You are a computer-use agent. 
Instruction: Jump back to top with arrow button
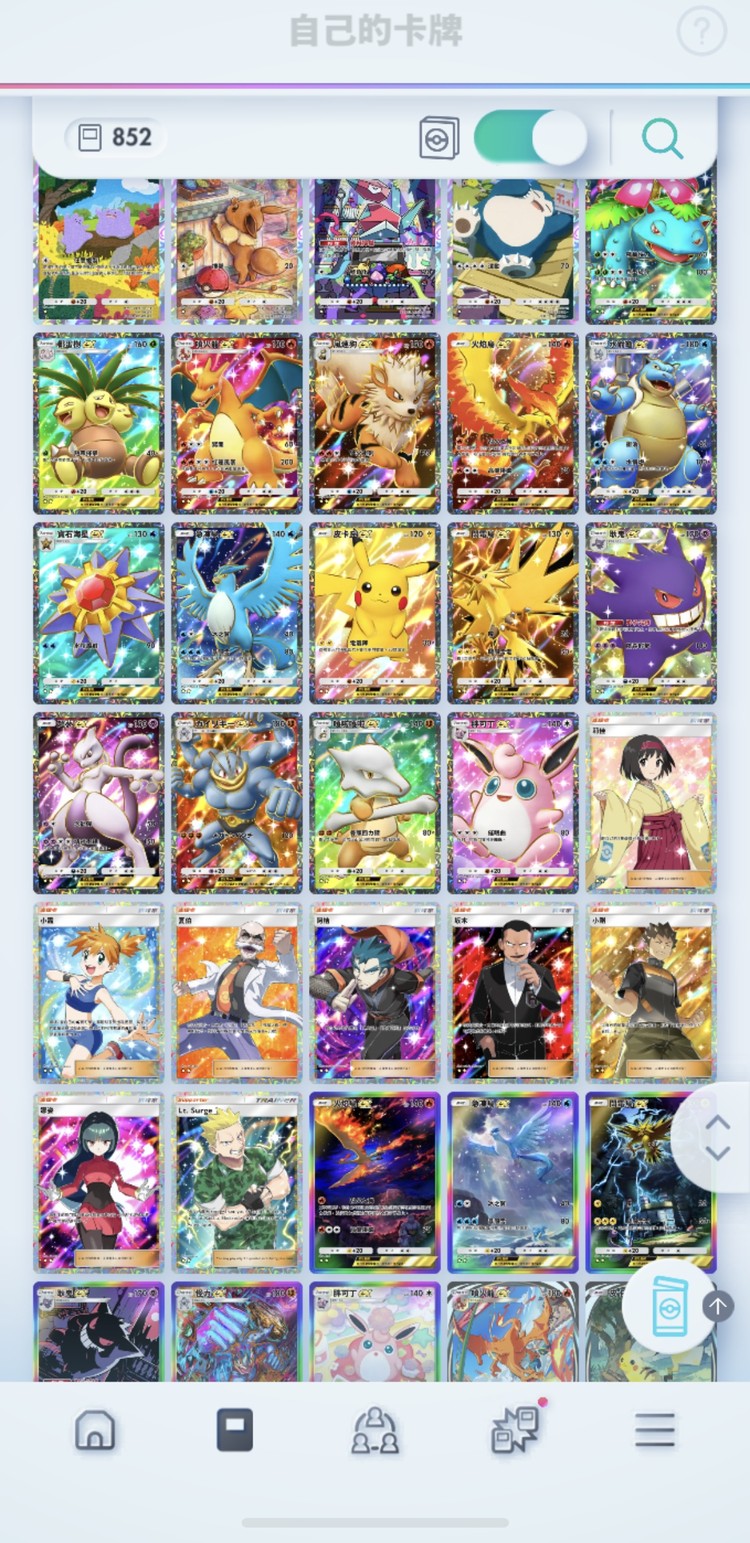pyautogui.click(x=717, y=1305)
